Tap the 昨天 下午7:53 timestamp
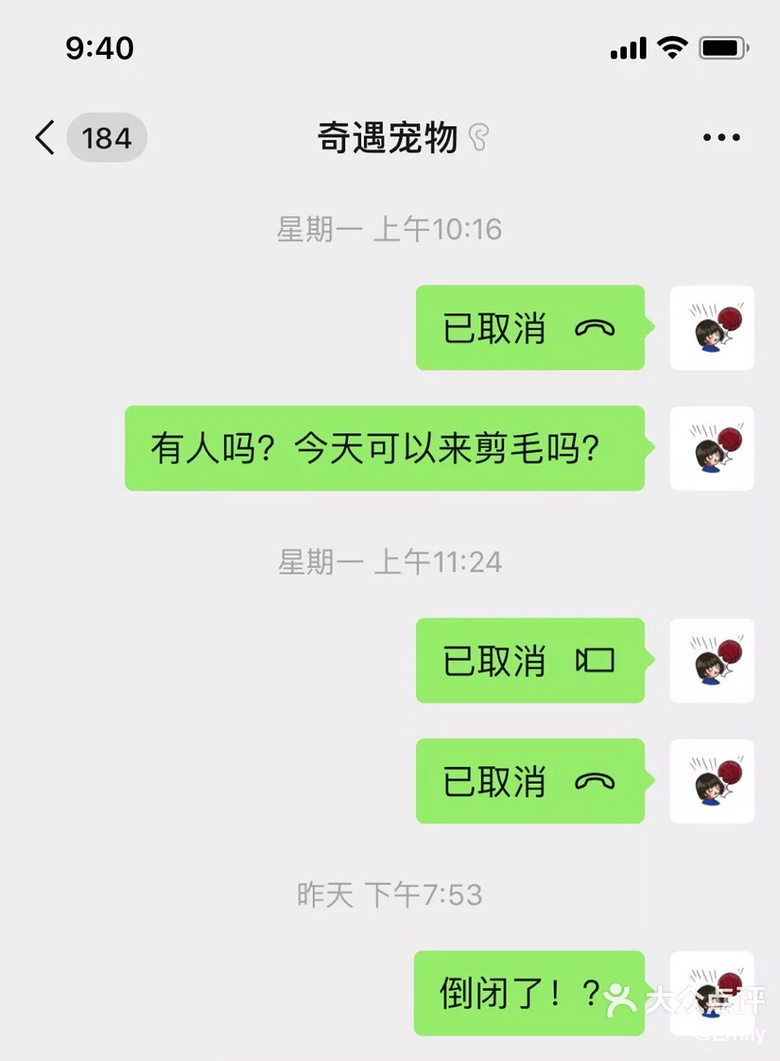 point(390,898)
